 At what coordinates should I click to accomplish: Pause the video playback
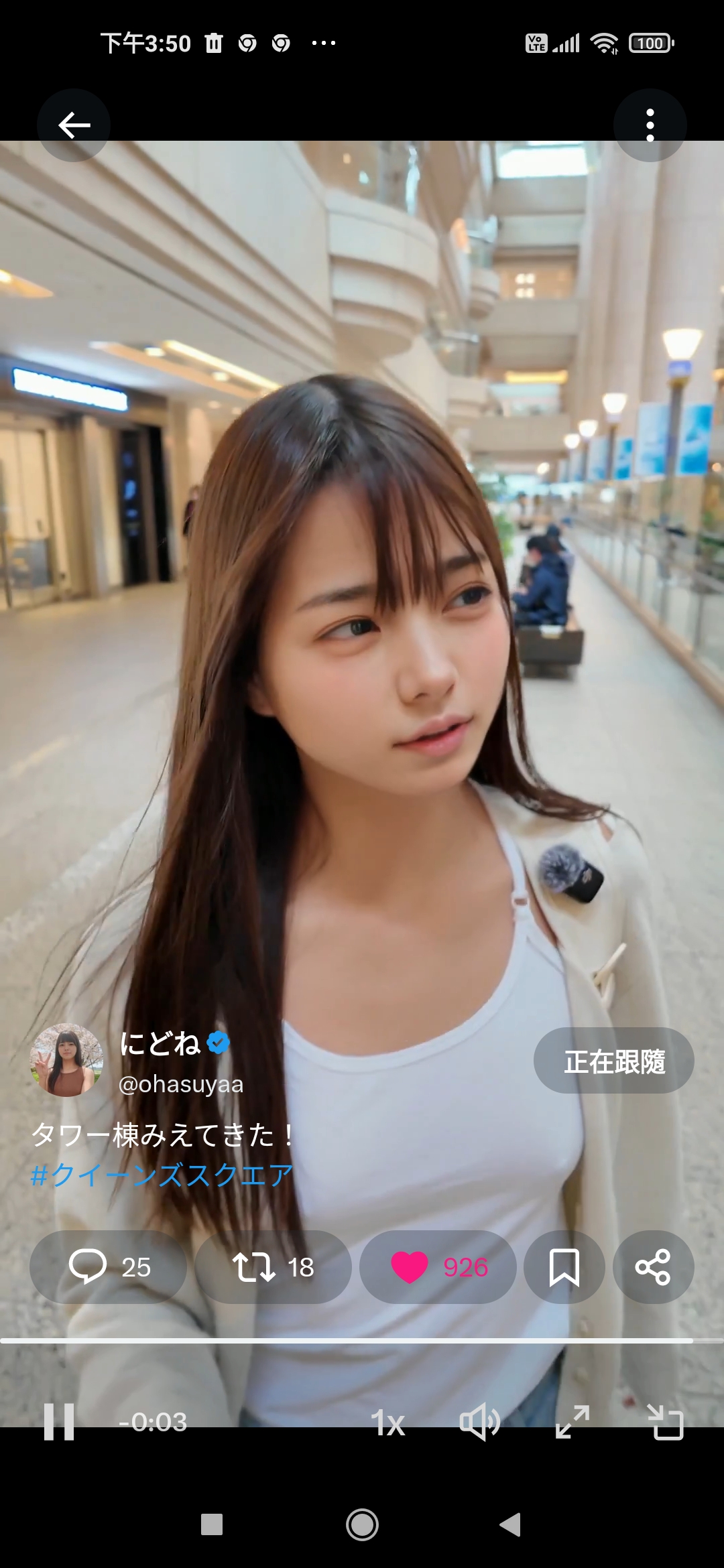[x=59, y=1421]
